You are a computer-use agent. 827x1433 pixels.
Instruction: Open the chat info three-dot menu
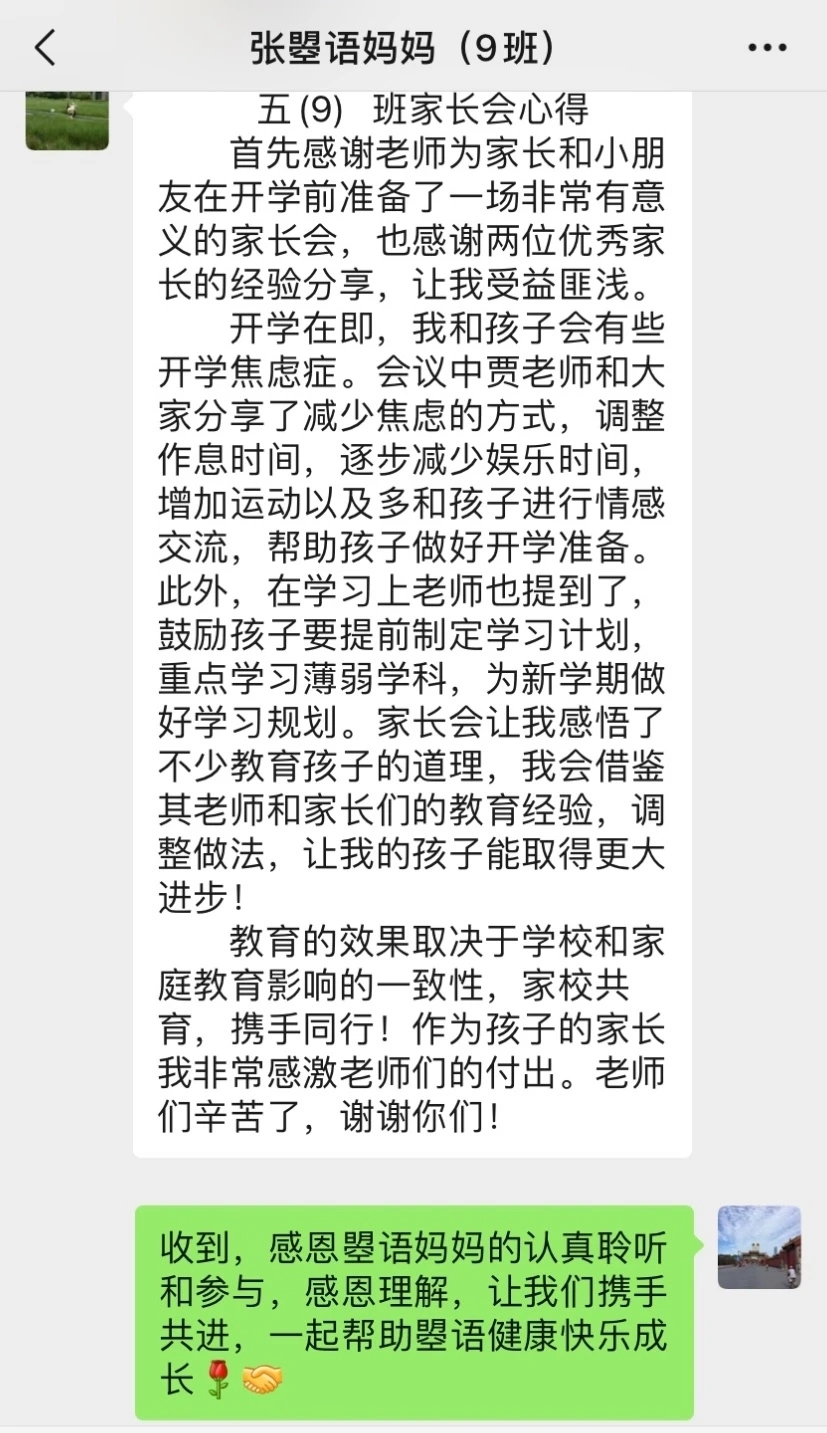tap(768, 47)
